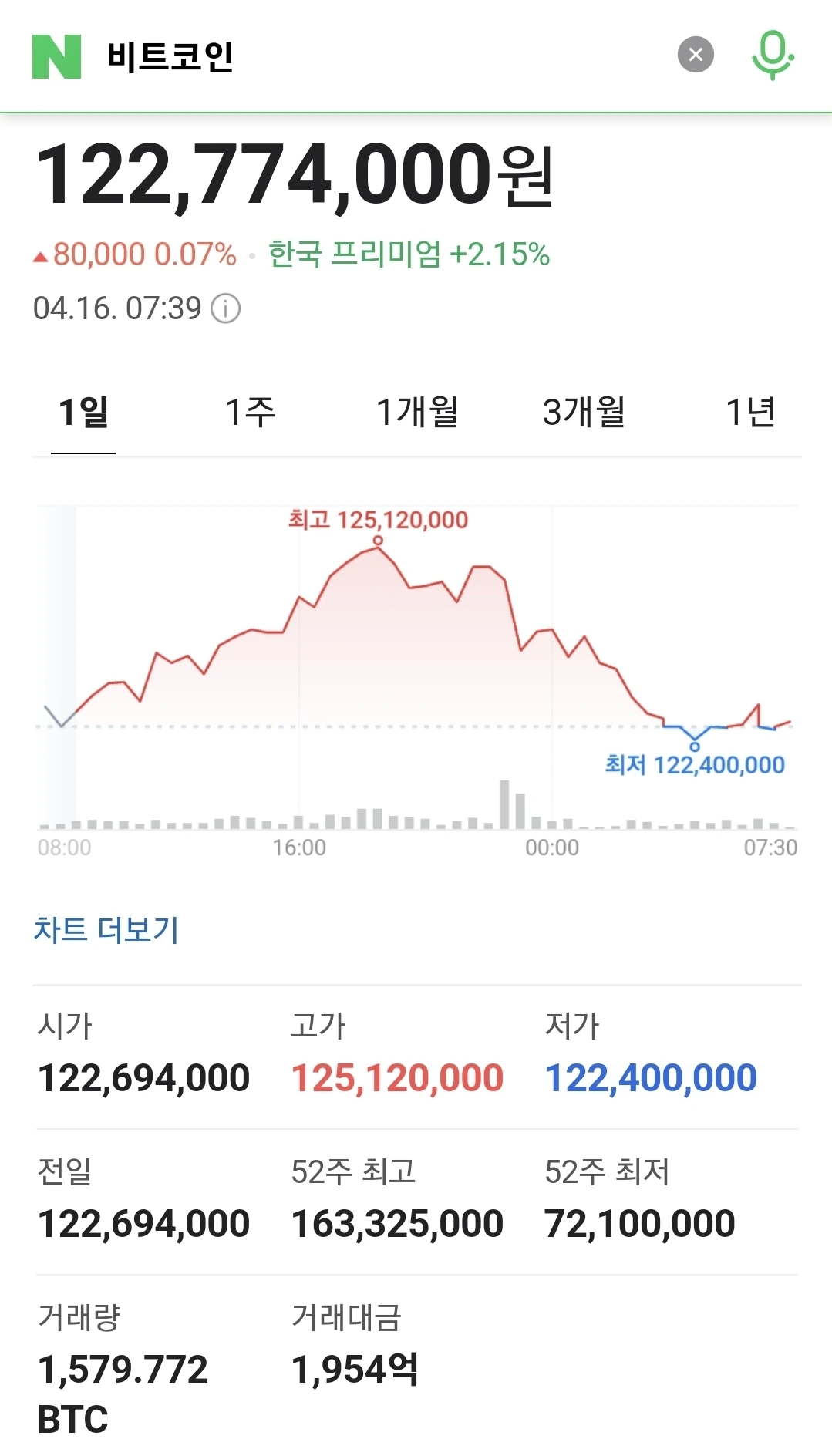The height and width of the screenshot is (1456, 832).
Task: Open the Naver home logo
Action: pos(56,56)
